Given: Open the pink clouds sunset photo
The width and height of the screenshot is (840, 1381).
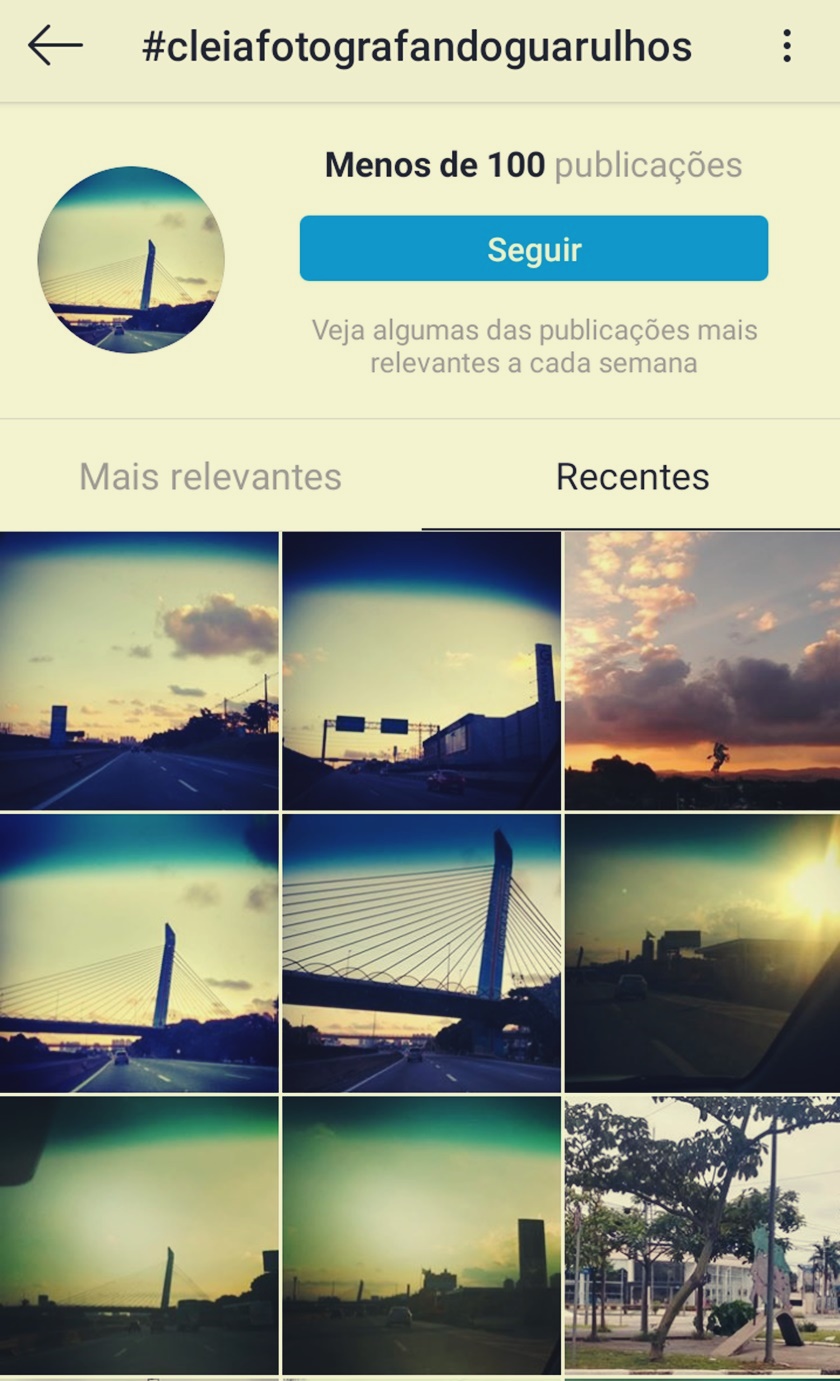Looking at the screenshot, I should tap(702, 670).
